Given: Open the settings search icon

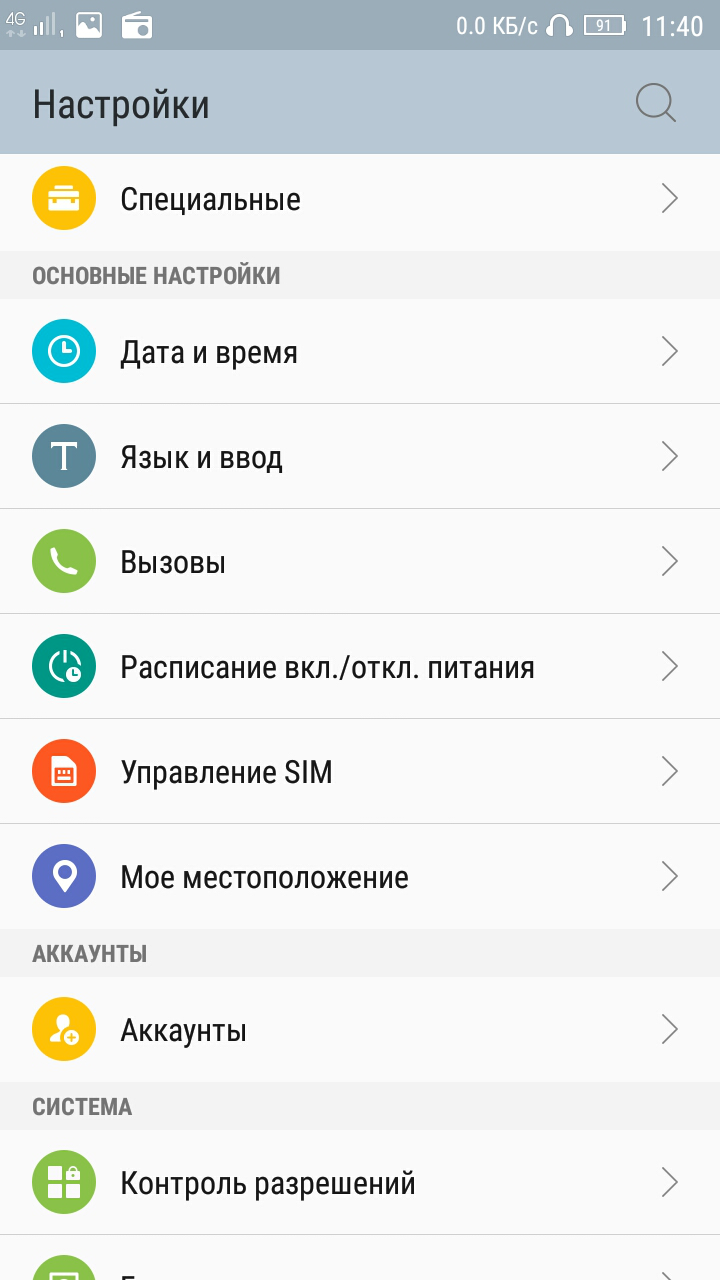Looking at the screenshot, I should click(x=656, y=104).
